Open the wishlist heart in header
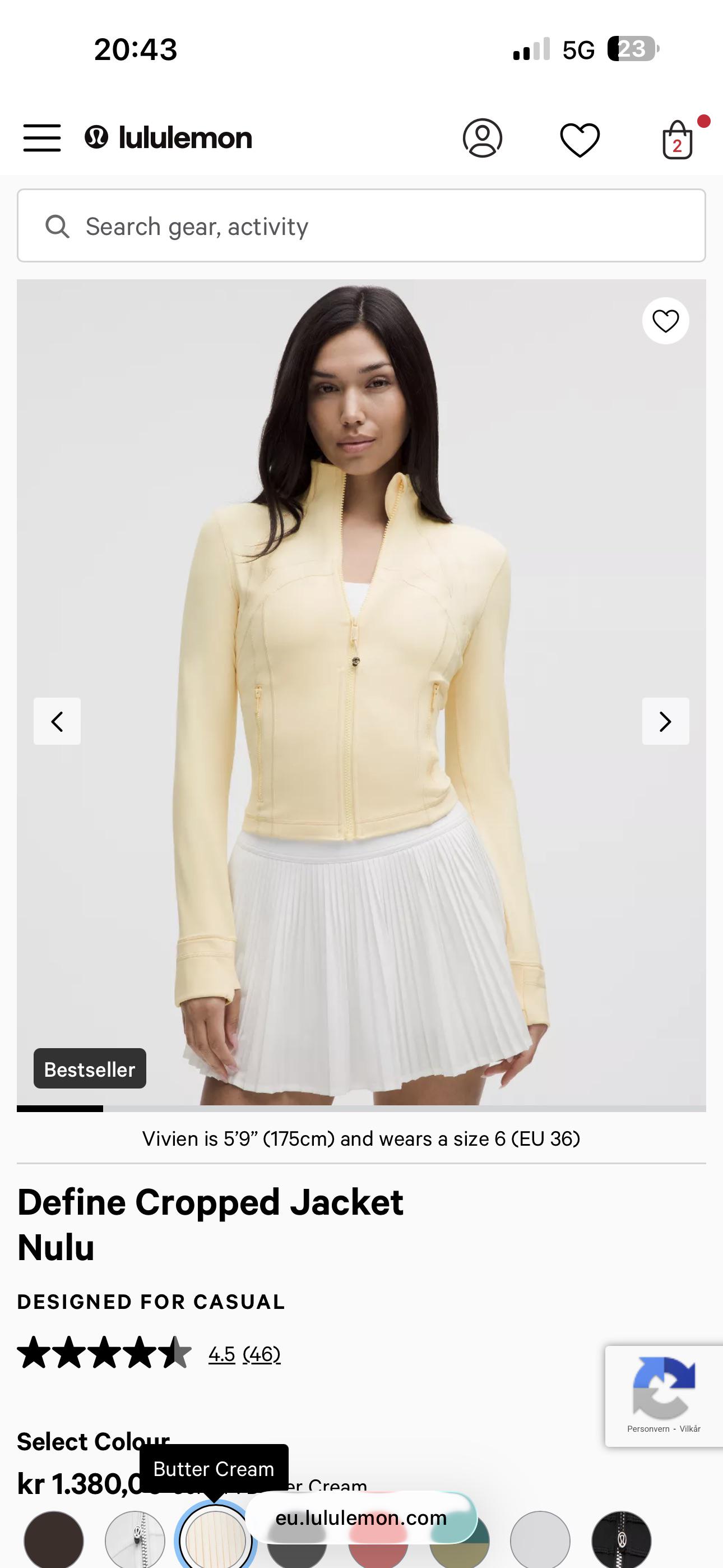Screen dimensions: 723x1568 pyautogui.click(x=580, y=140)
